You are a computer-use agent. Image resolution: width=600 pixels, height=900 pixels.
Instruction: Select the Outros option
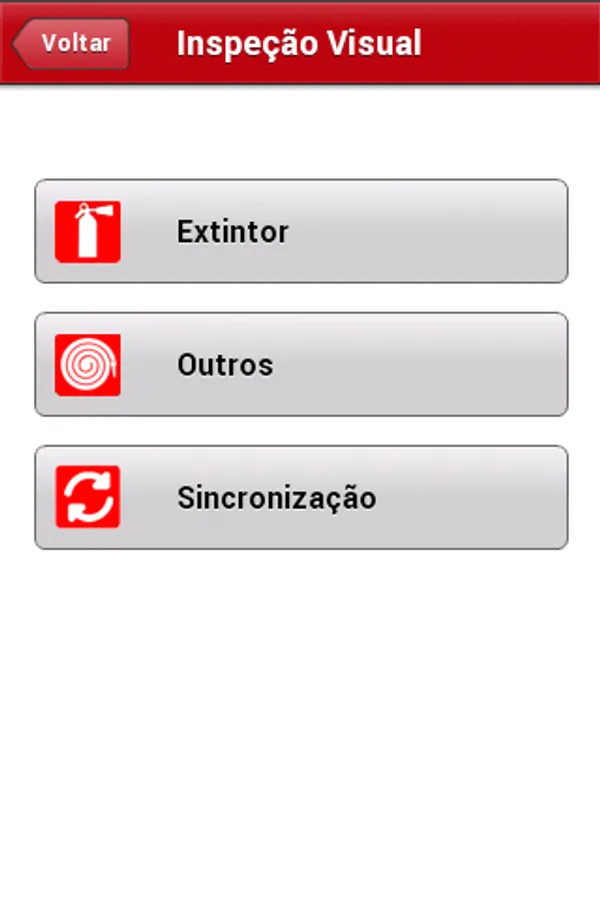pos(301,365)
